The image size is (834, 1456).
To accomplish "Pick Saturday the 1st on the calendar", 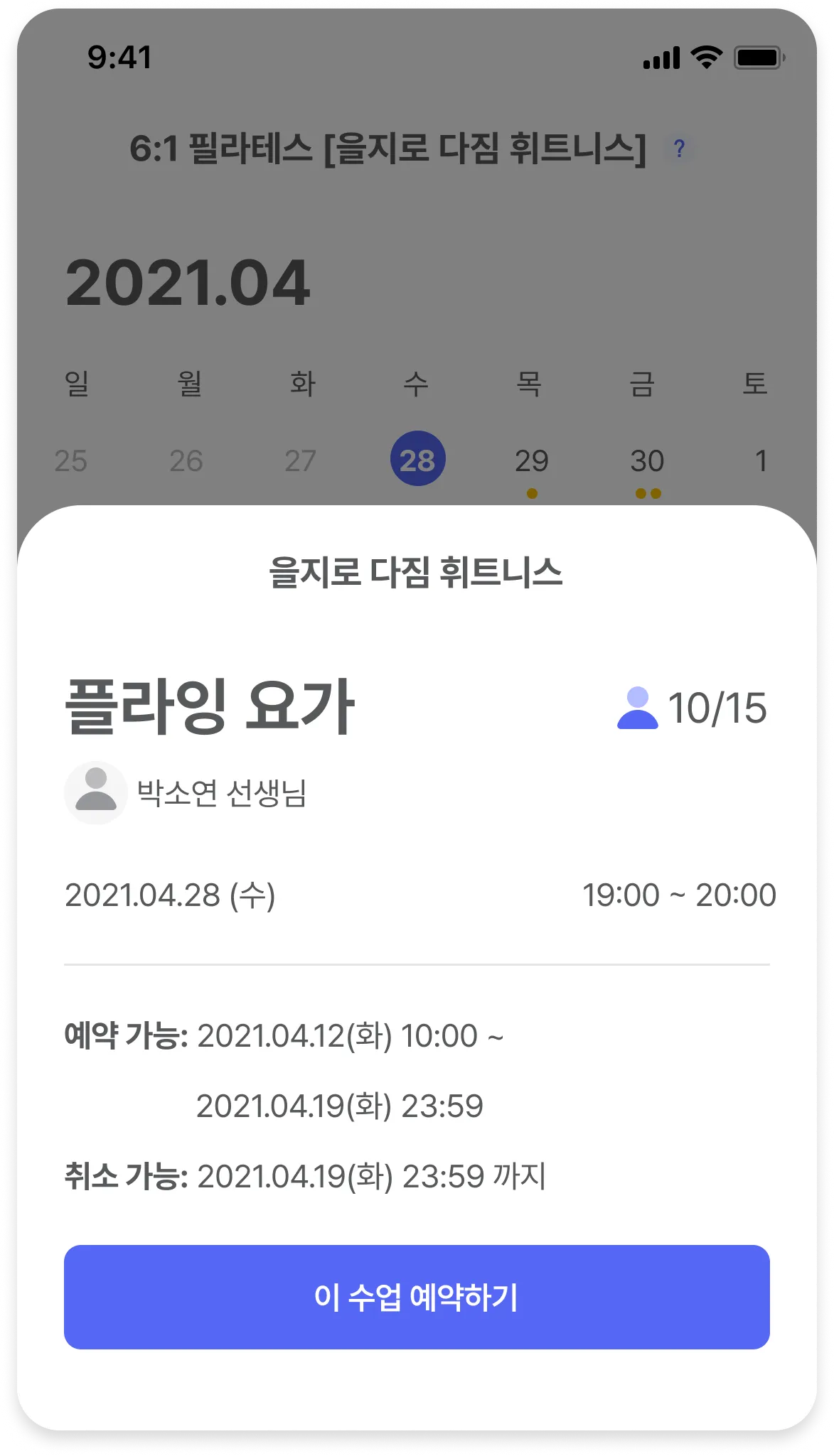I will 761,461.
